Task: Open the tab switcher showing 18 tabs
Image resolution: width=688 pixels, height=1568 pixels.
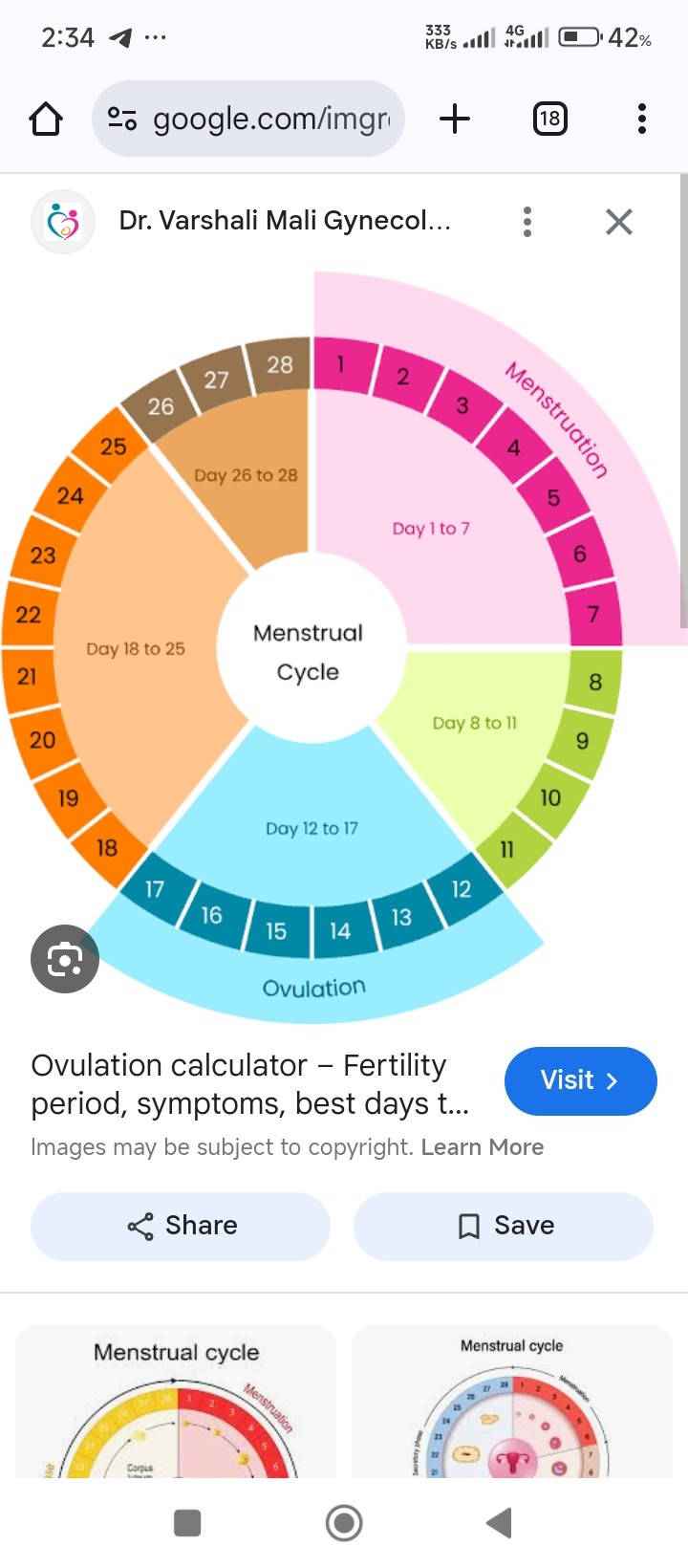Action: tap(549, 119)
